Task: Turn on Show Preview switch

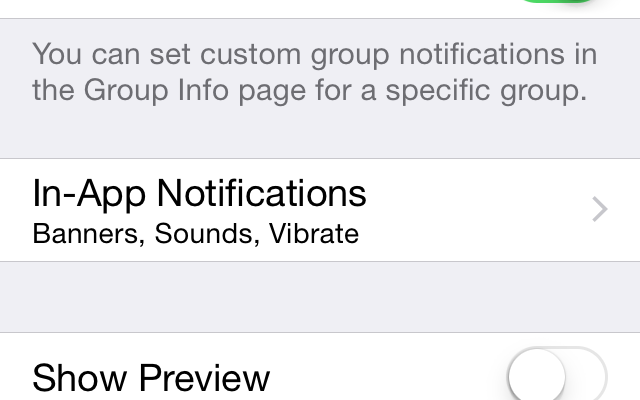Action: pyautogui.click(x=556, y=378)
